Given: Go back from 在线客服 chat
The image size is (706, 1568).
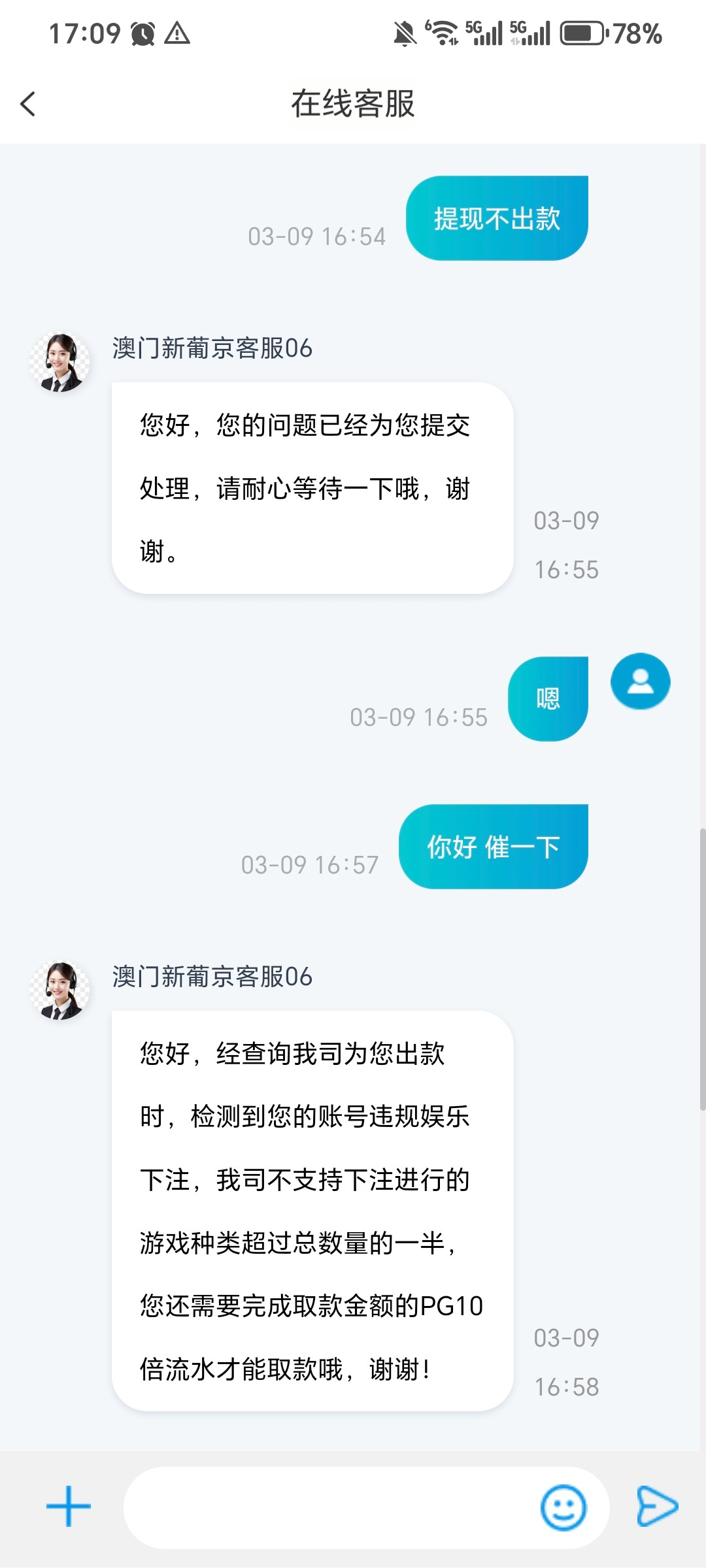Looking at the screenshot, I should click(28, 104).
